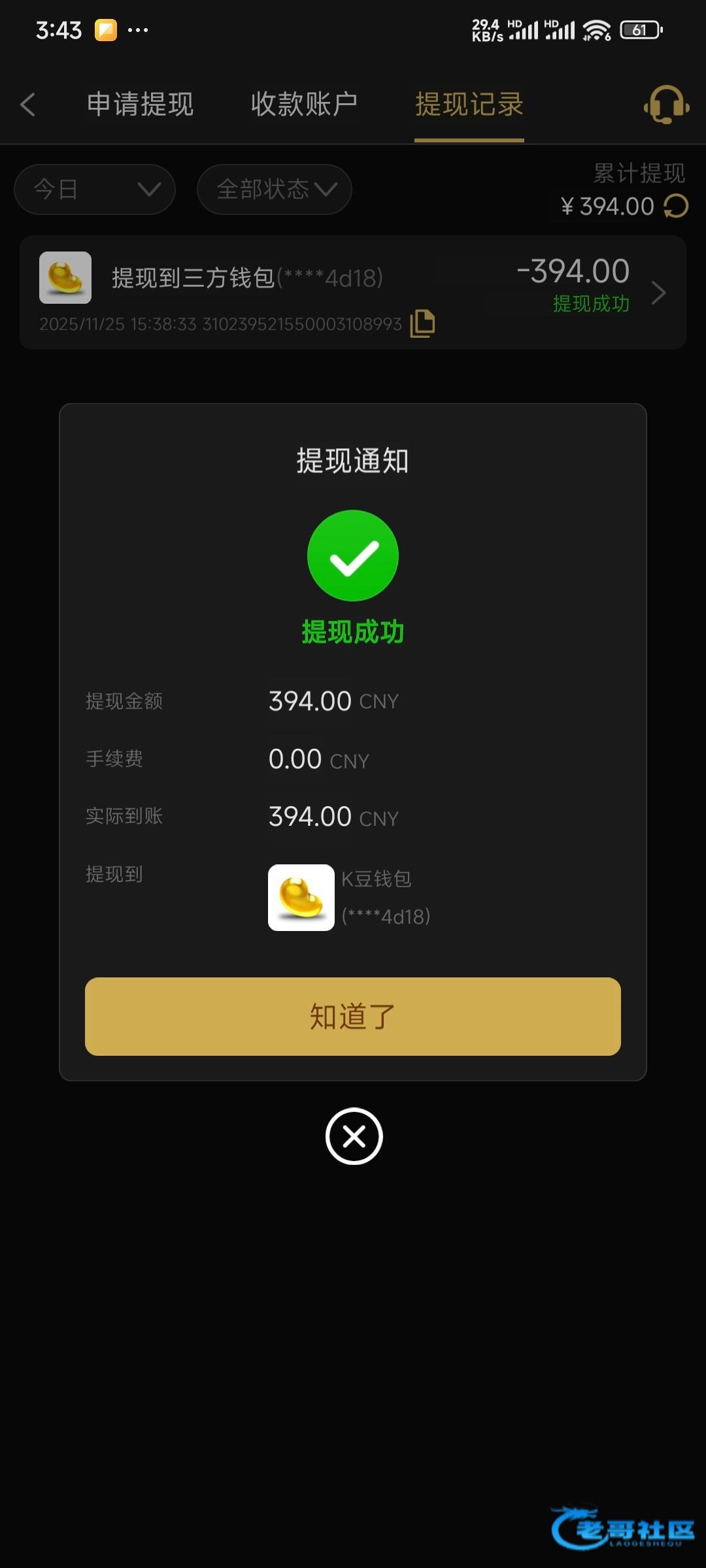Switch to the 收款账户 tab

click(x=305, y=105)
